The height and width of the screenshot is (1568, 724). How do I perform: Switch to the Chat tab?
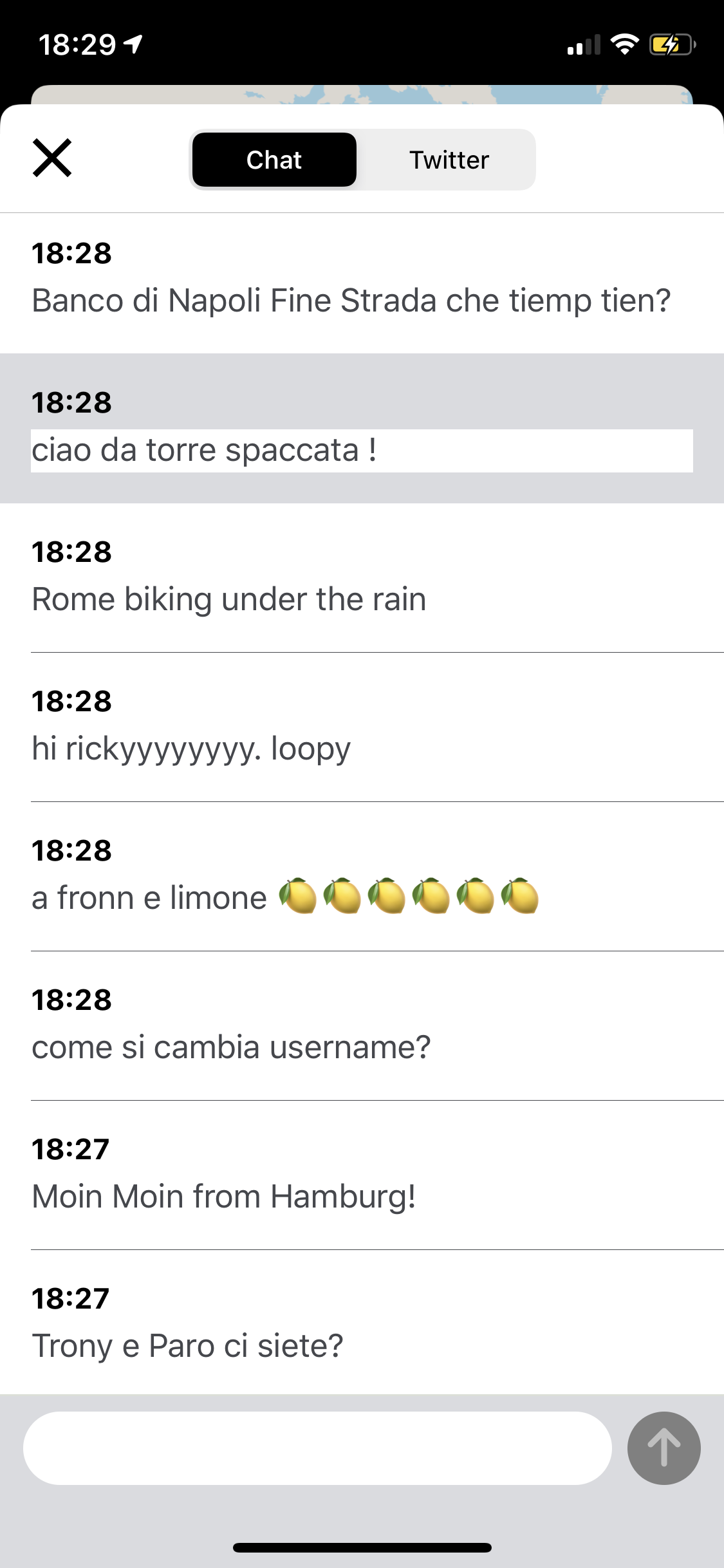(x=274, y=159)
